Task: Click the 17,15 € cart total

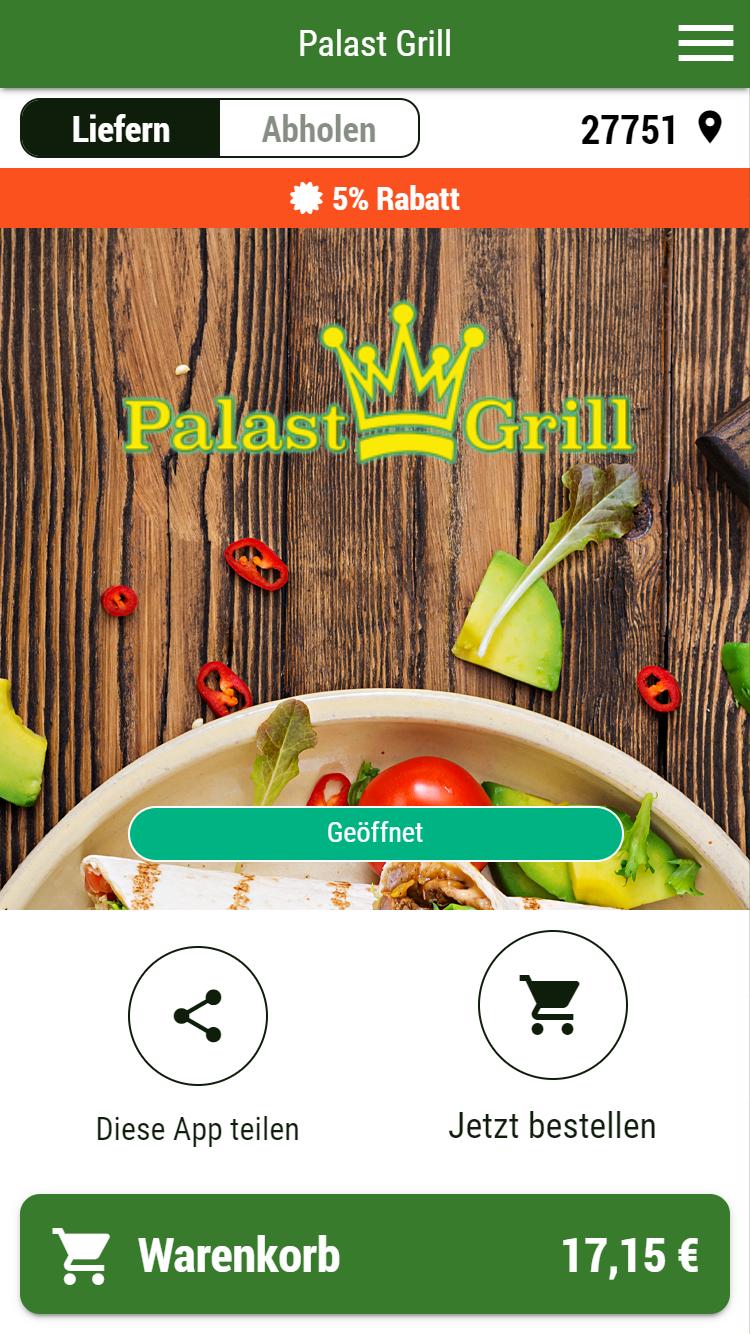Action: click(628, 1255)
